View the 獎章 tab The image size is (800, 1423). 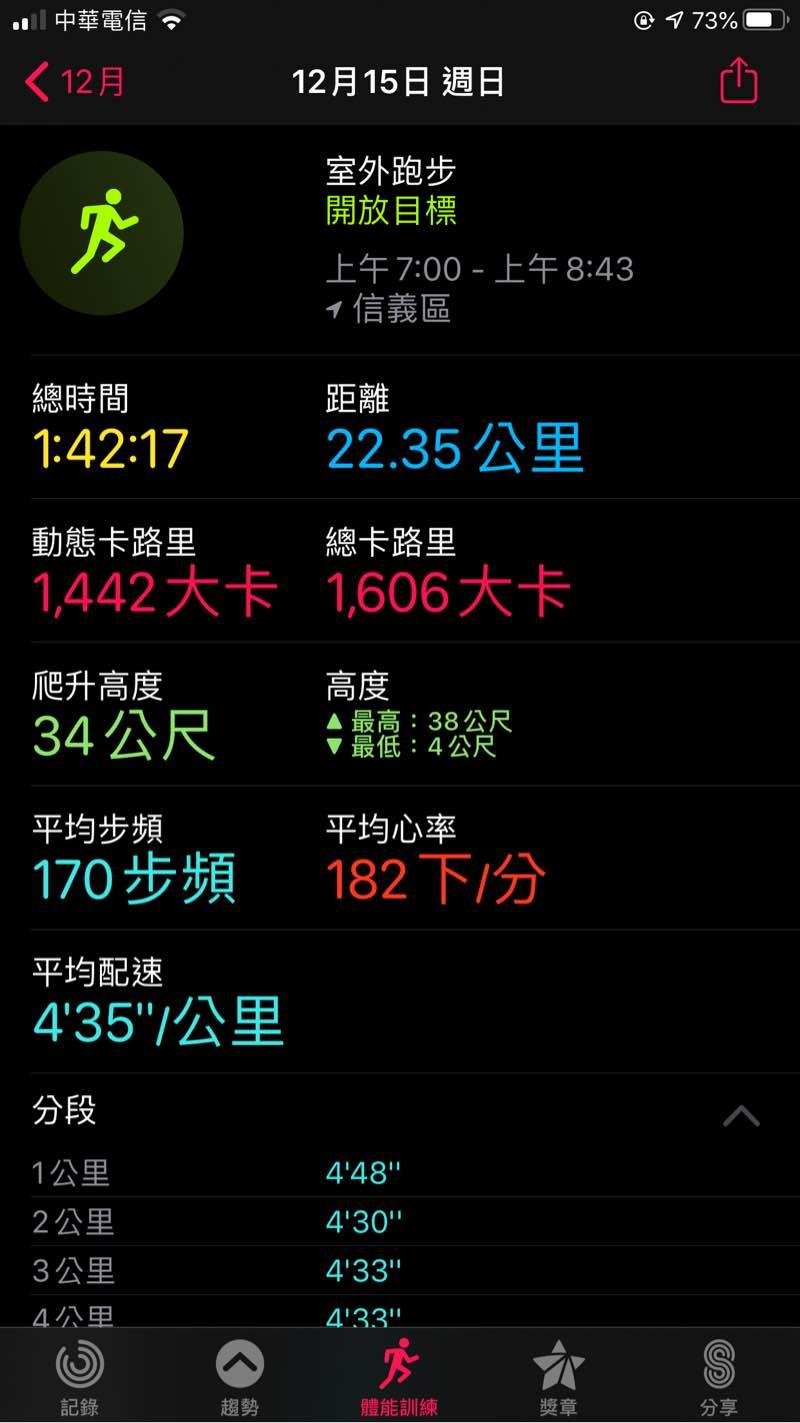[558, 1377]
